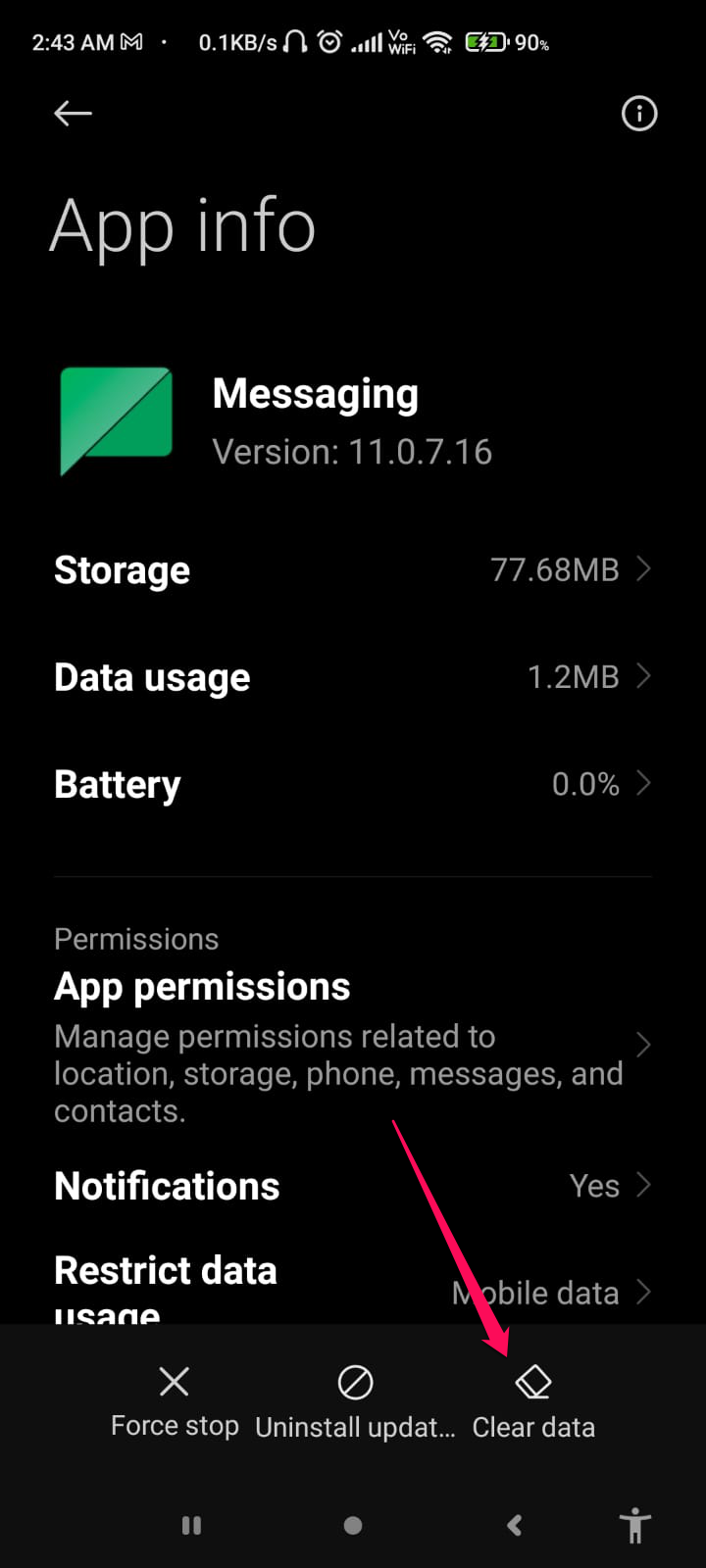Tap the Uninstall updates icon
Viewport: 706px width, 1568px height.
[354, 1381]
